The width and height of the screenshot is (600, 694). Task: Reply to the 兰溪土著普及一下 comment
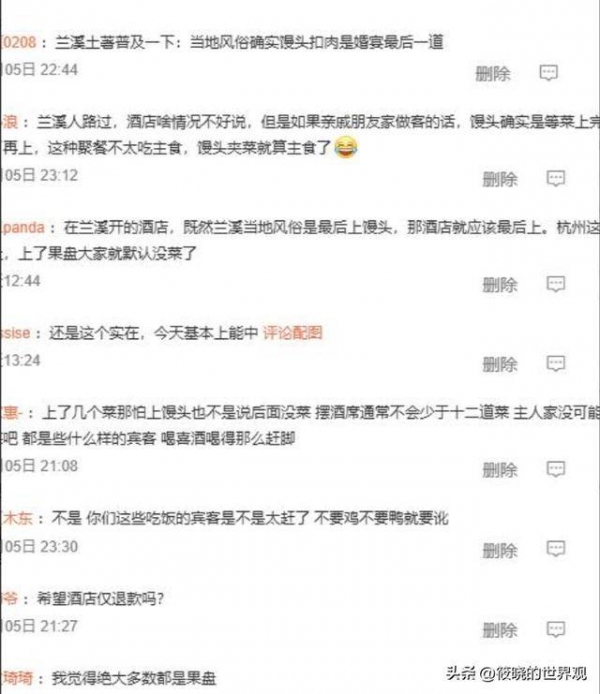coord(548,73)
